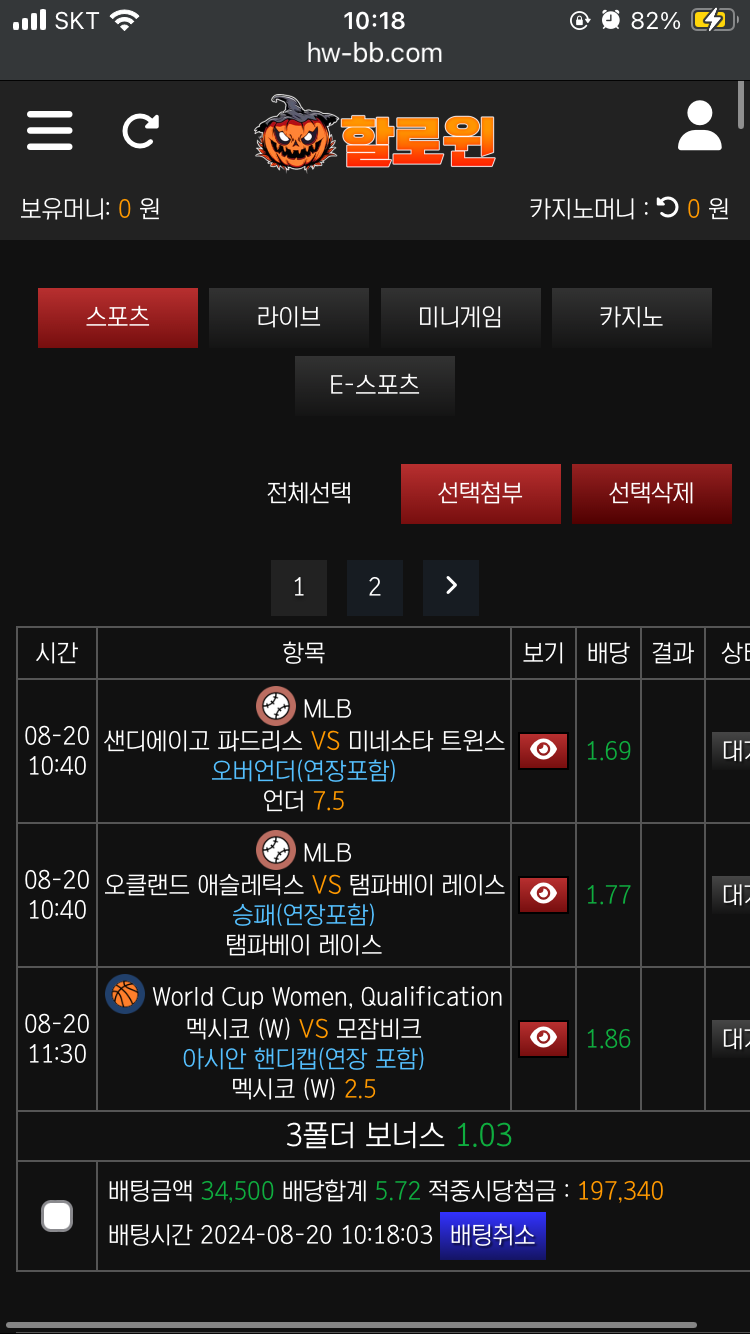
Task: Select page 1 in pagination
Action: point(299,587)
